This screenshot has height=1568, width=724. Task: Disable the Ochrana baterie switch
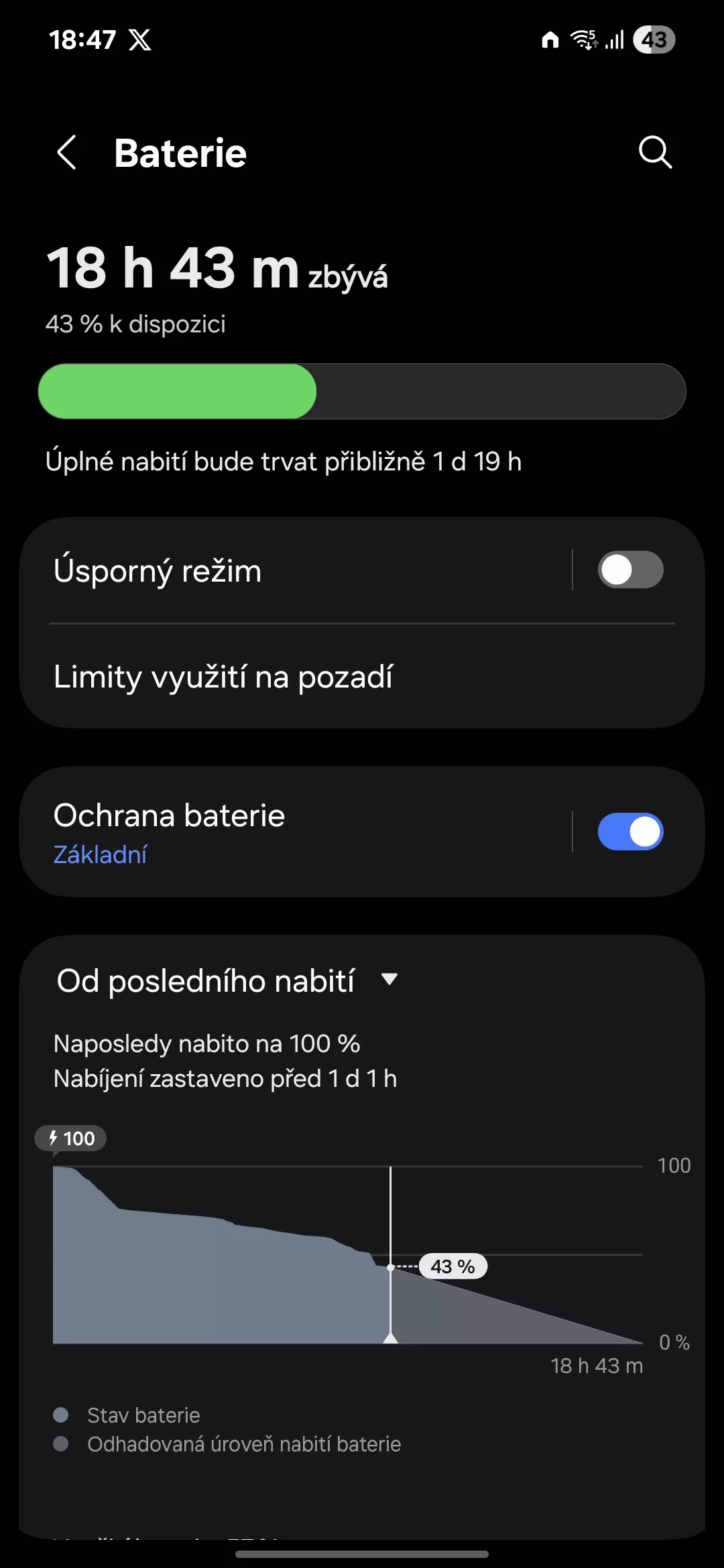(630, 832)
